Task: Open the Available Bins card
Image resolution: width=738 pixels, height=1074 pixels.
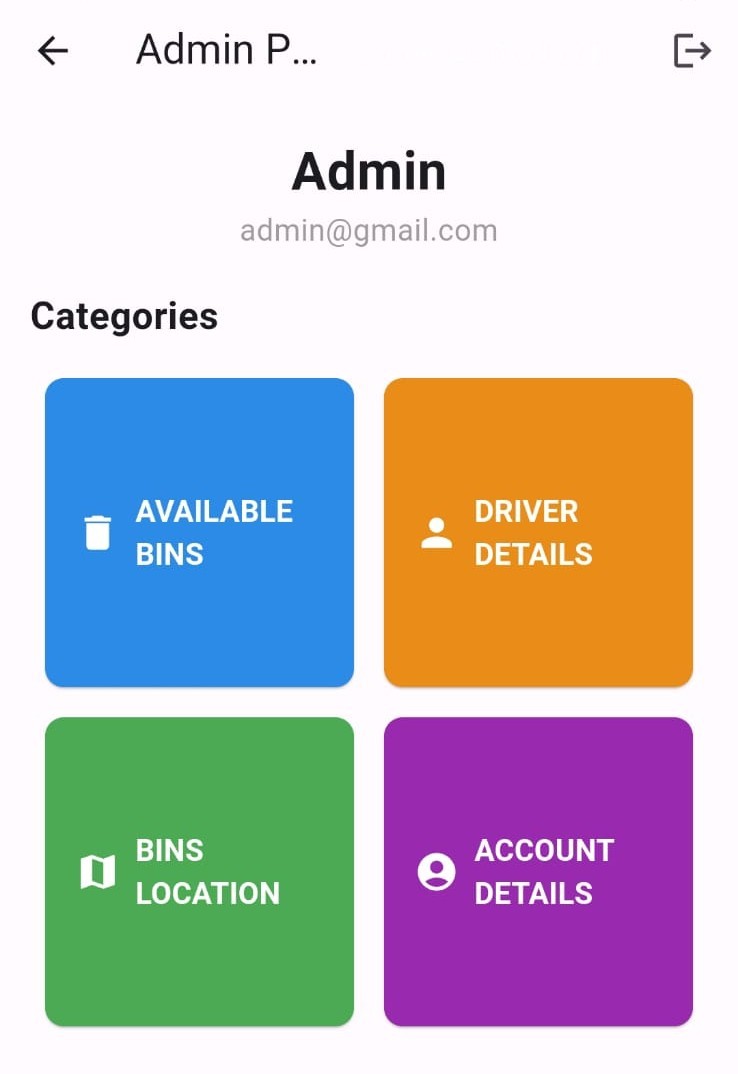Action: 199,532
